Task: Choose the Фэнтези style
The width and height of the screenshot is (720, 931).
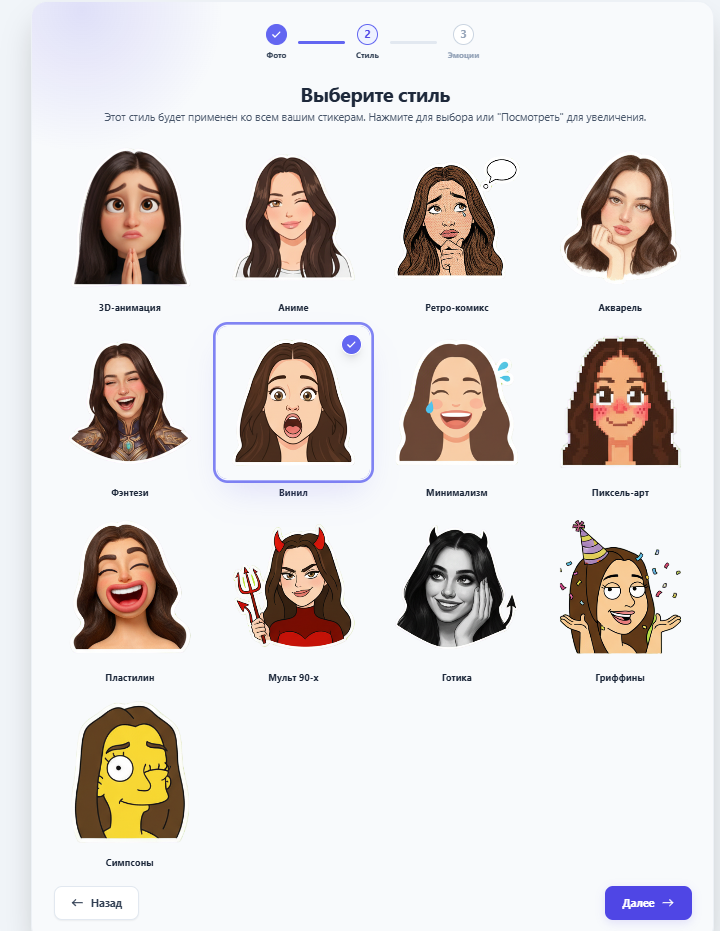Action: (x=130, y=403)
